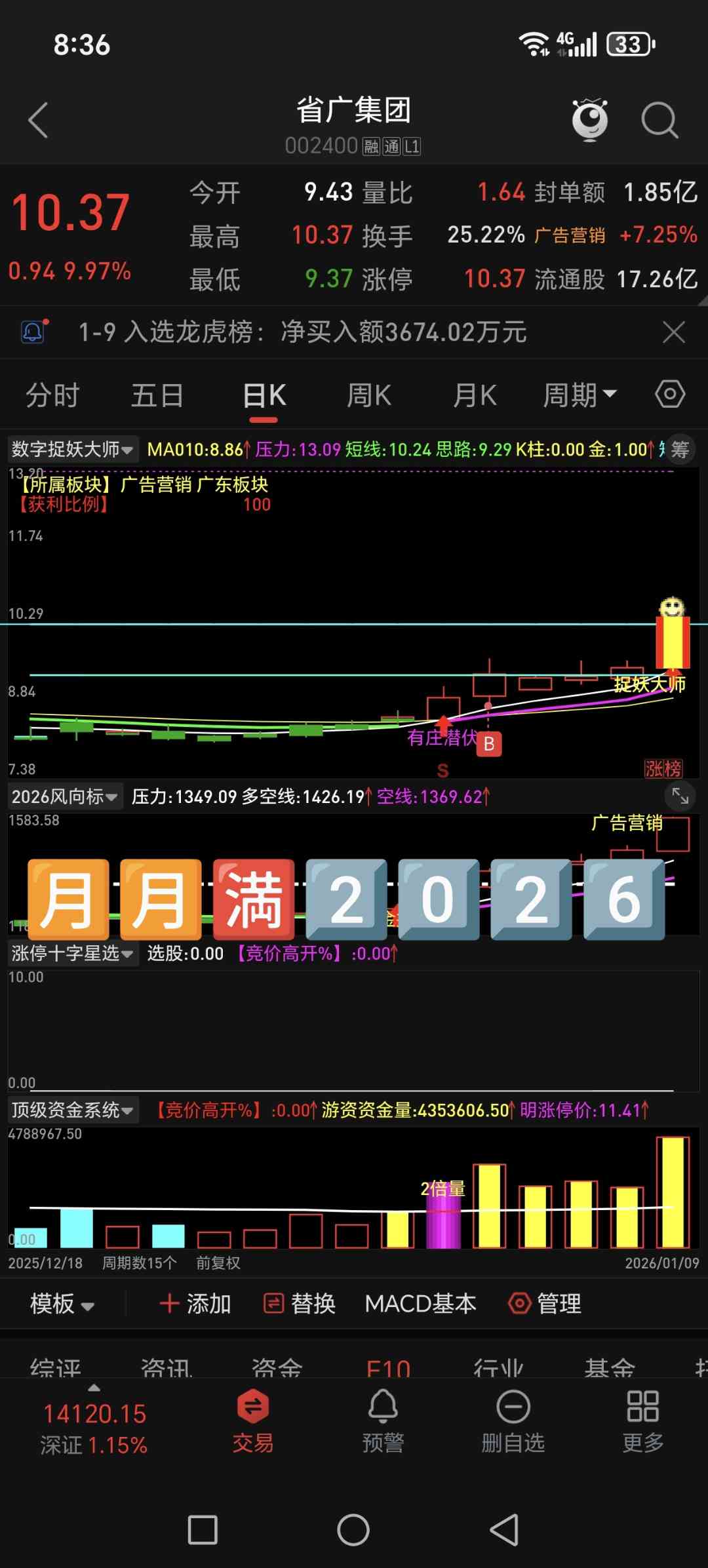Go back using the top-left arrow
Screen dimensions: 708x1568
tap(39, 121)
